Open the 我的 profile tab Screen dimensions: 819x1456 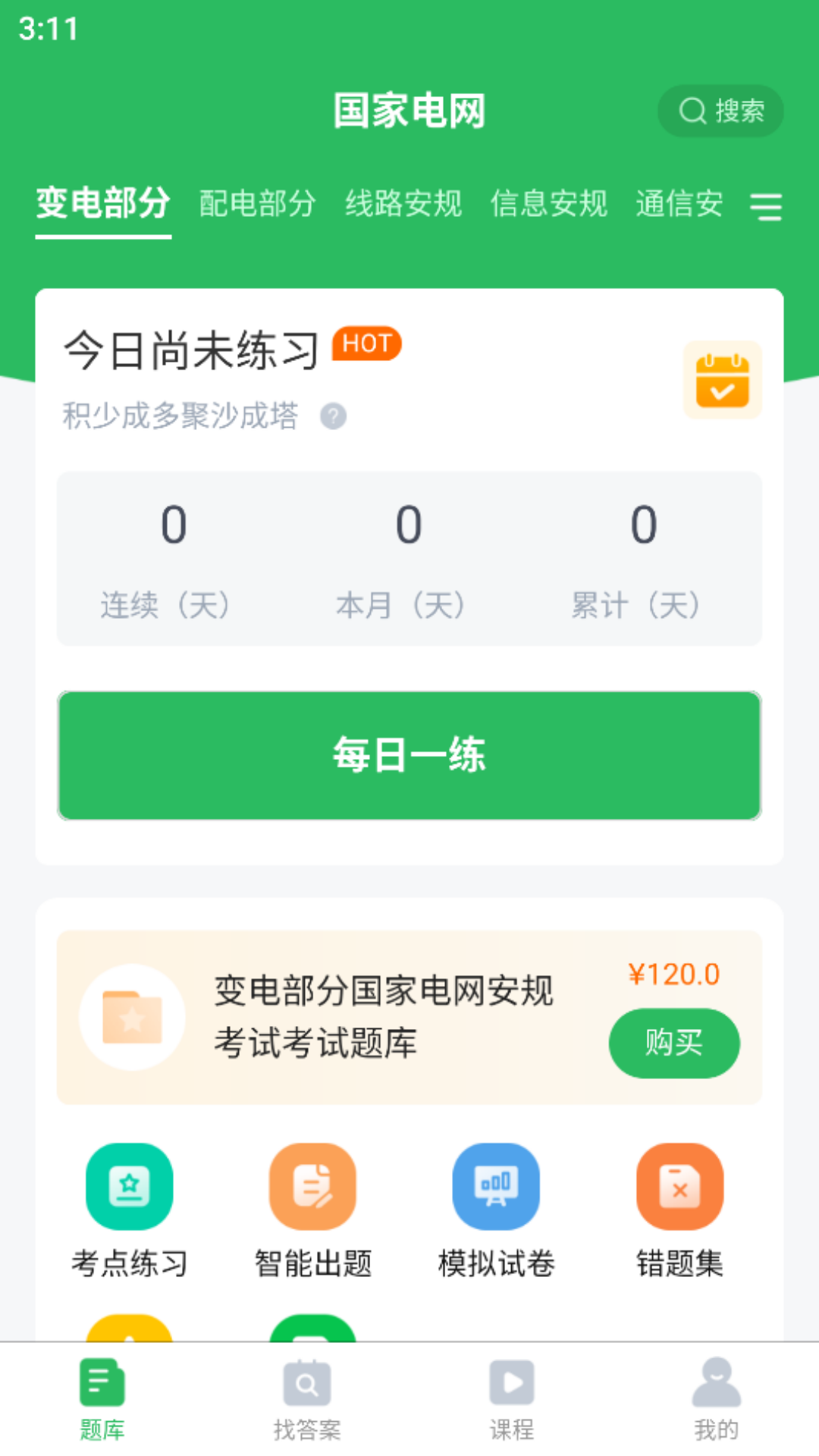point(717,1399)
